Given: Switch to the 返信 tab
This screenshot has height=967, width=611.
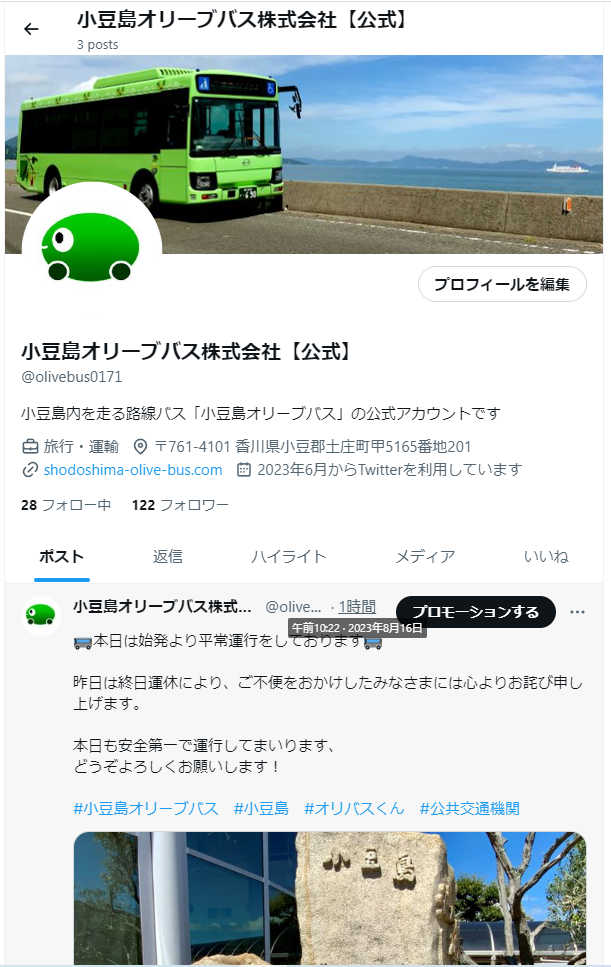Looking at the screenshot, I should (168, 557).
